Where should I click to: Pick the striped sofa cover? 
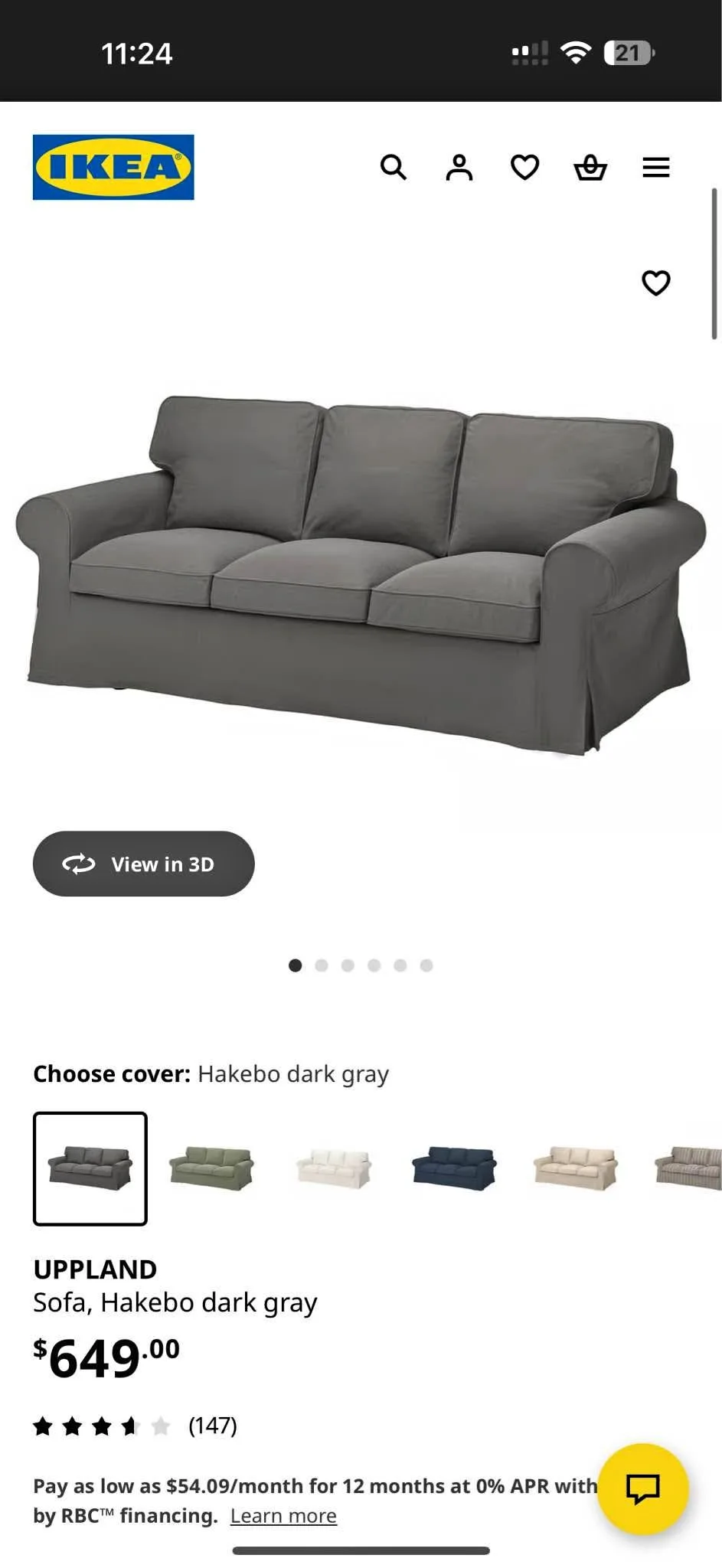(x=689, y=1168)
